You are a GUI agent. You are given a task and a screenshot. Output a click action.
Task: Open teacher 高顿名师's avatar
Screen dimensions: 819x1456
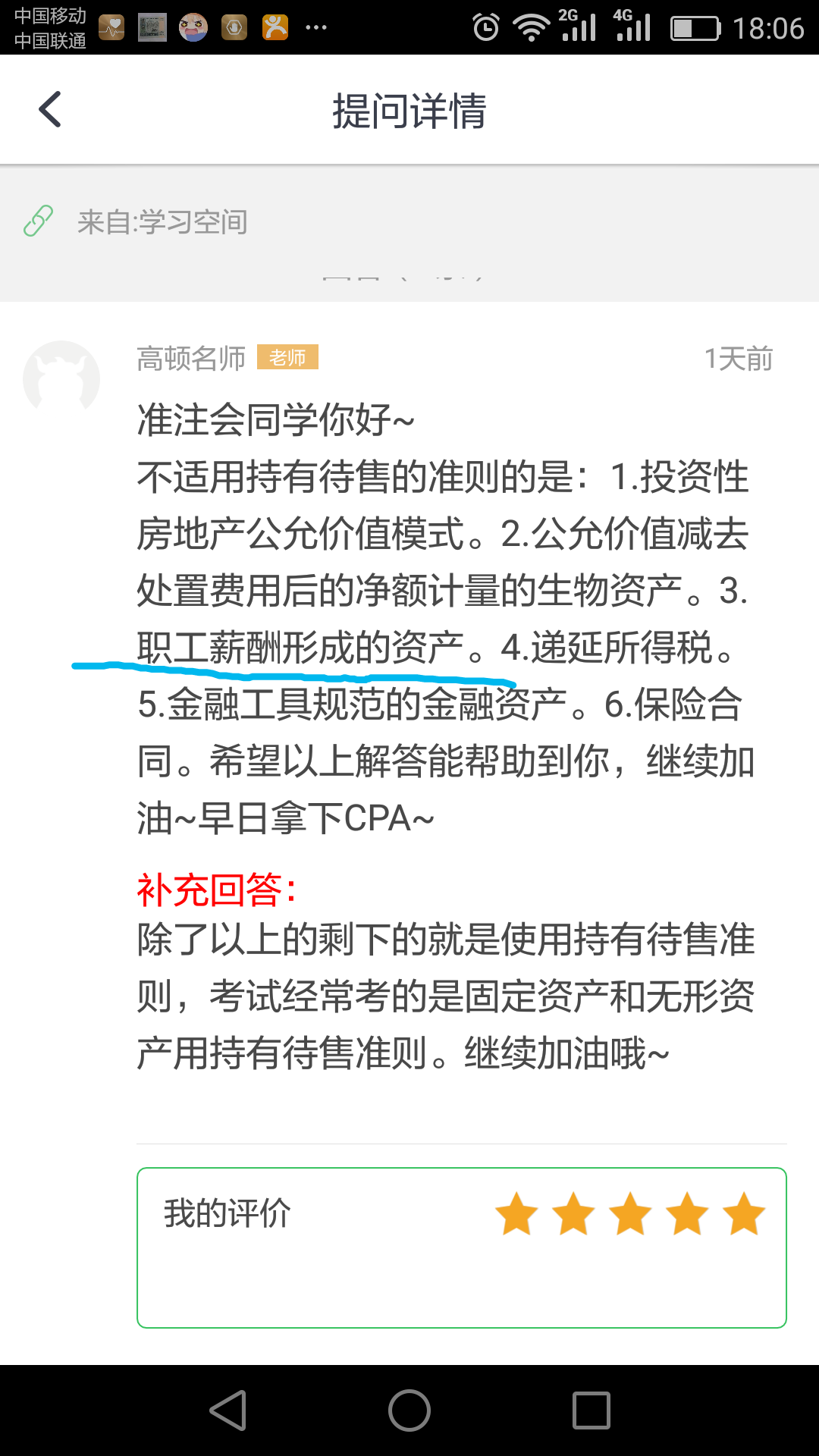tap(61, 378)
